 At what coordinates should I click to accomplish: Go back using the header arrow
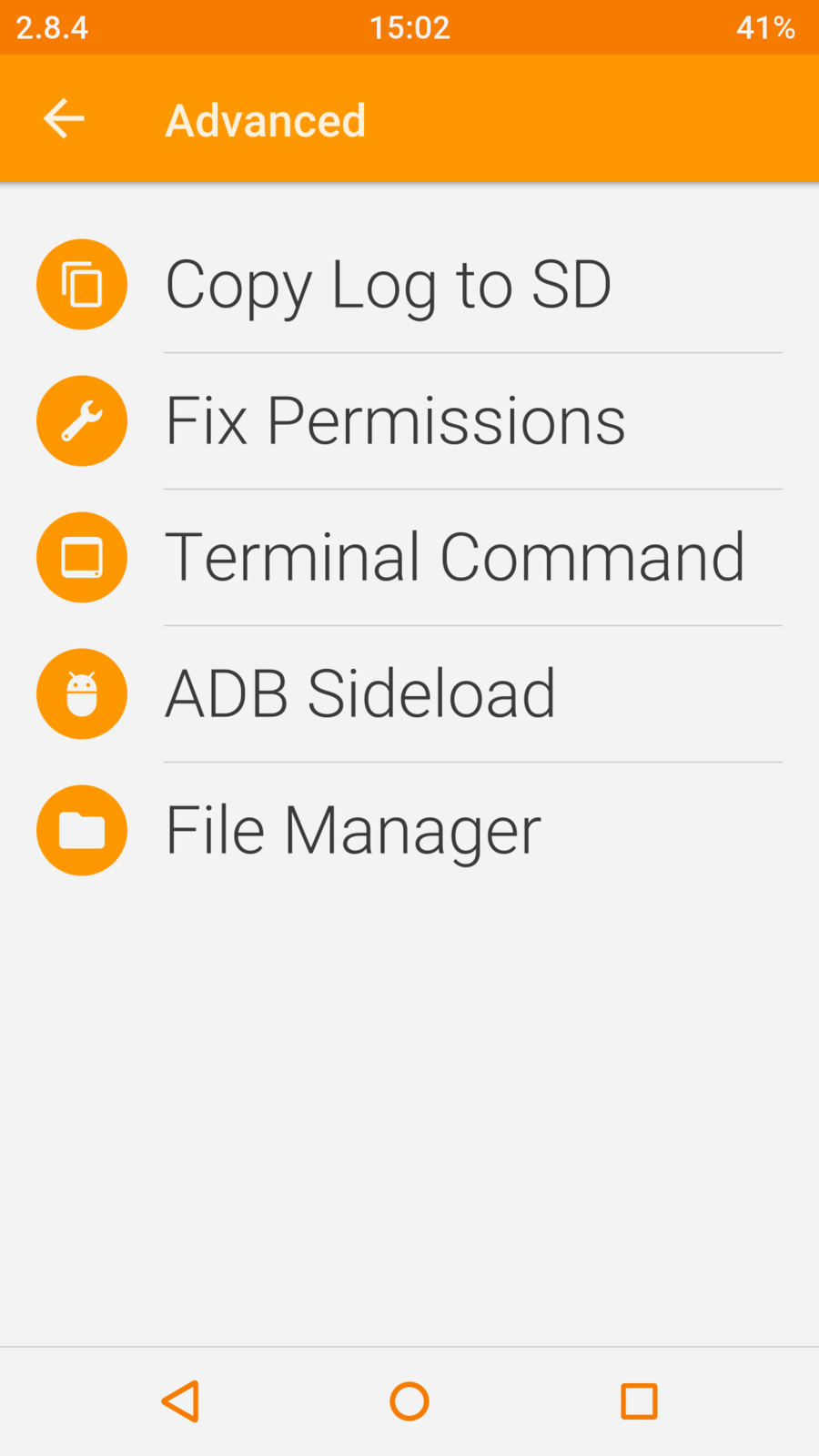click(64, 119)
